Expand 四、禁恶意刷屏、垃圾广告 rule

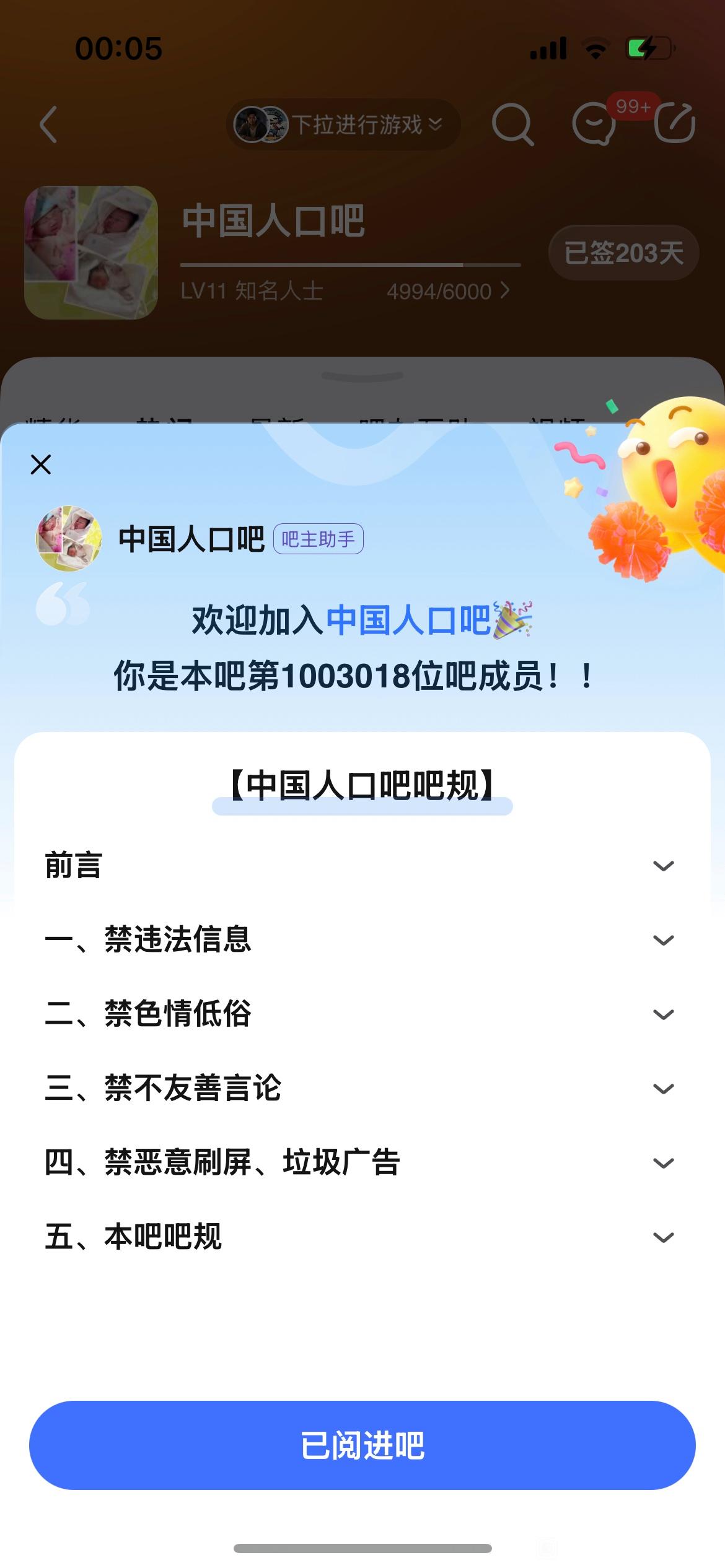tap(663, 1163)
